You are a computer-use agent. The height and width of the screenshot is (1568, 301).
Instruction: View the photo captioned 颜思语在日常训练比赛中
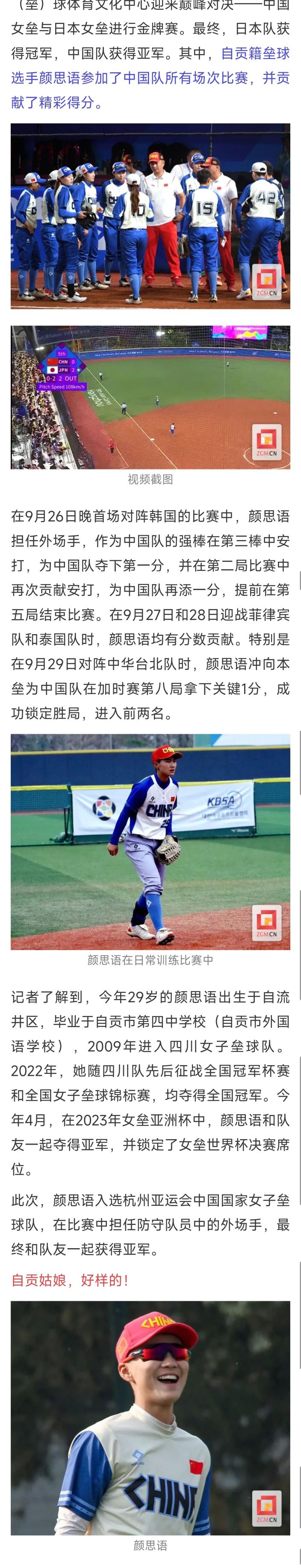point(150,841)
